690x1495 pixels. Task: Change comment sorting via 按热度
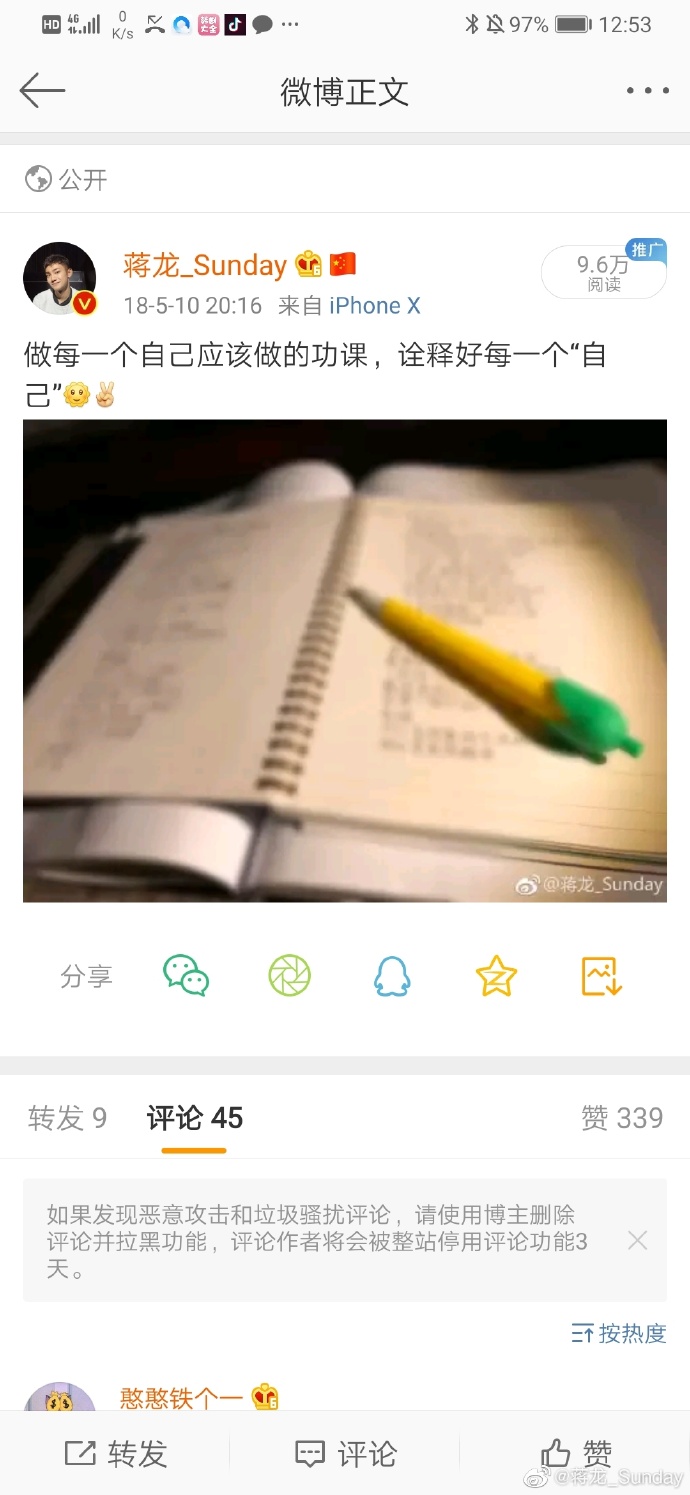(619, 1333)
